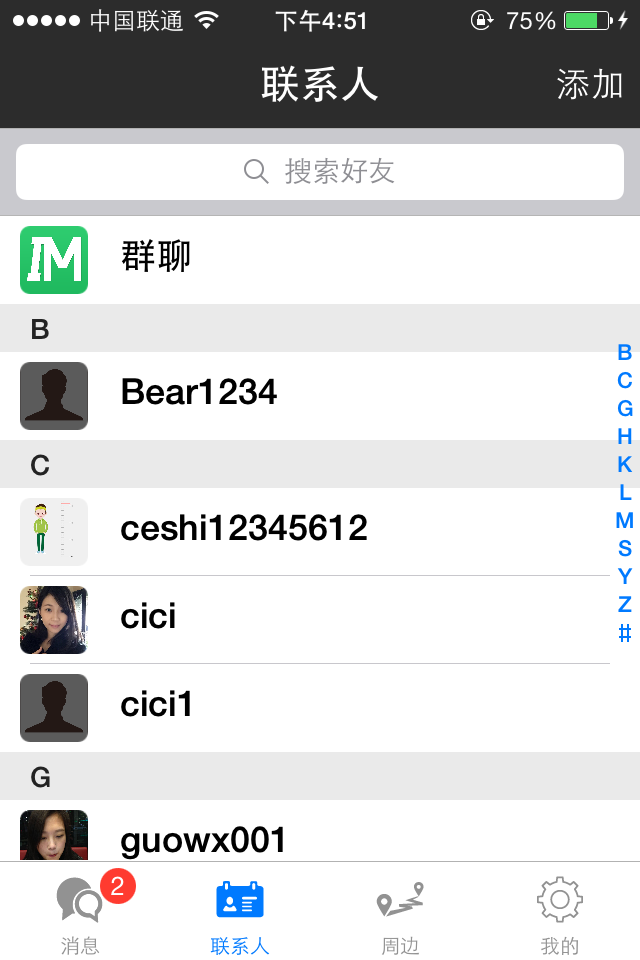The height and width of the screenshot is (960, 640).
Task: Switch to the 周边 tab
Action: point(400,915)
